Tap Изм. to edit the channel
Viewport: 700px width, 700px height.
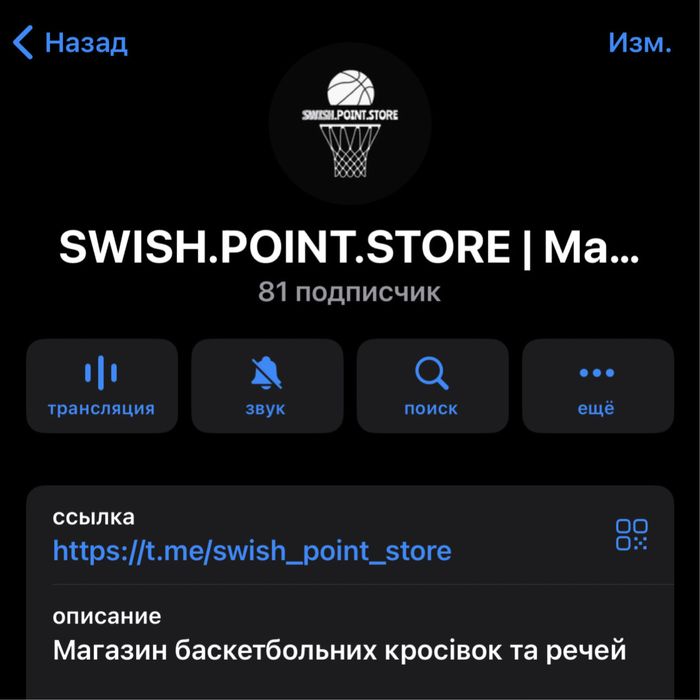(x=639, y=43)
